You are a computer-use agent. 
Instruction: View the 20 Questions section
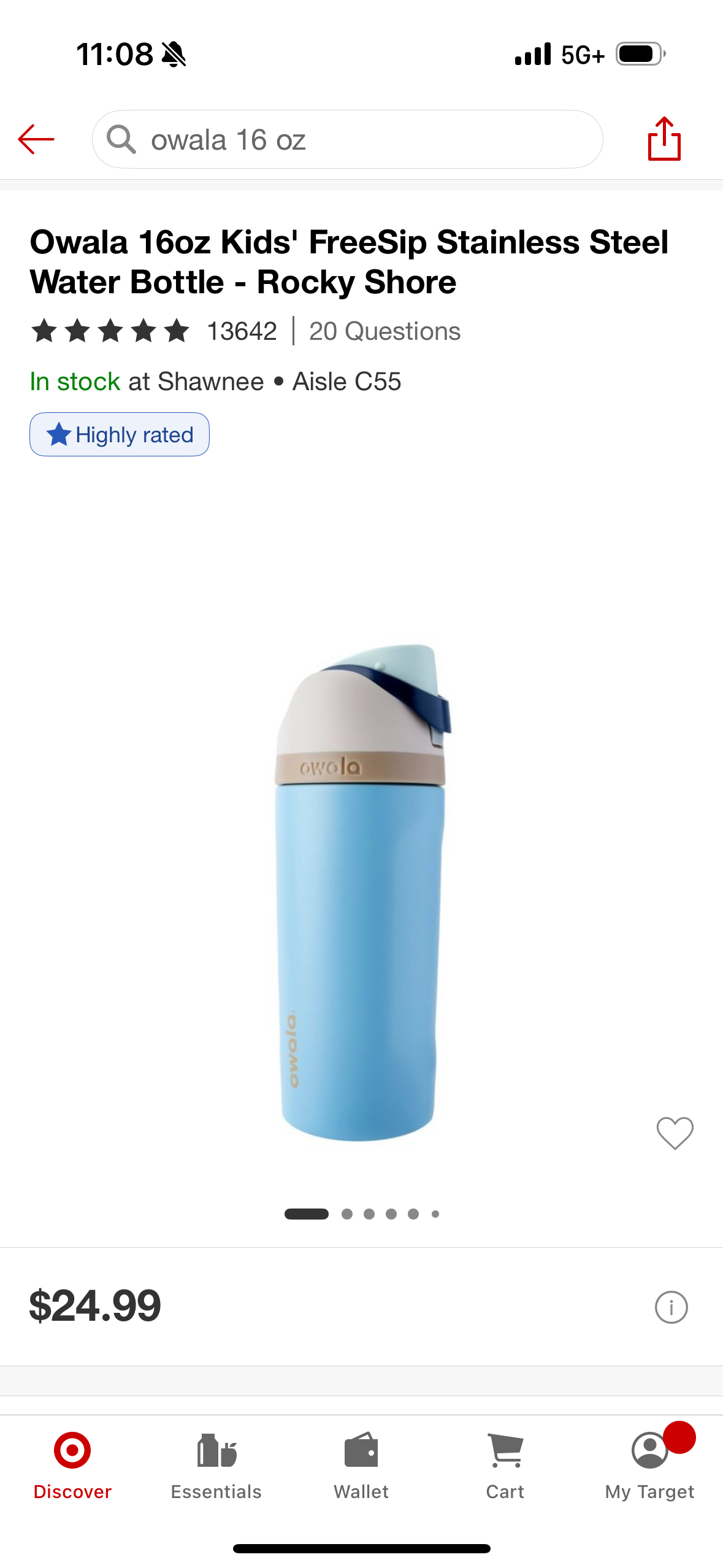tap(384, 331)
